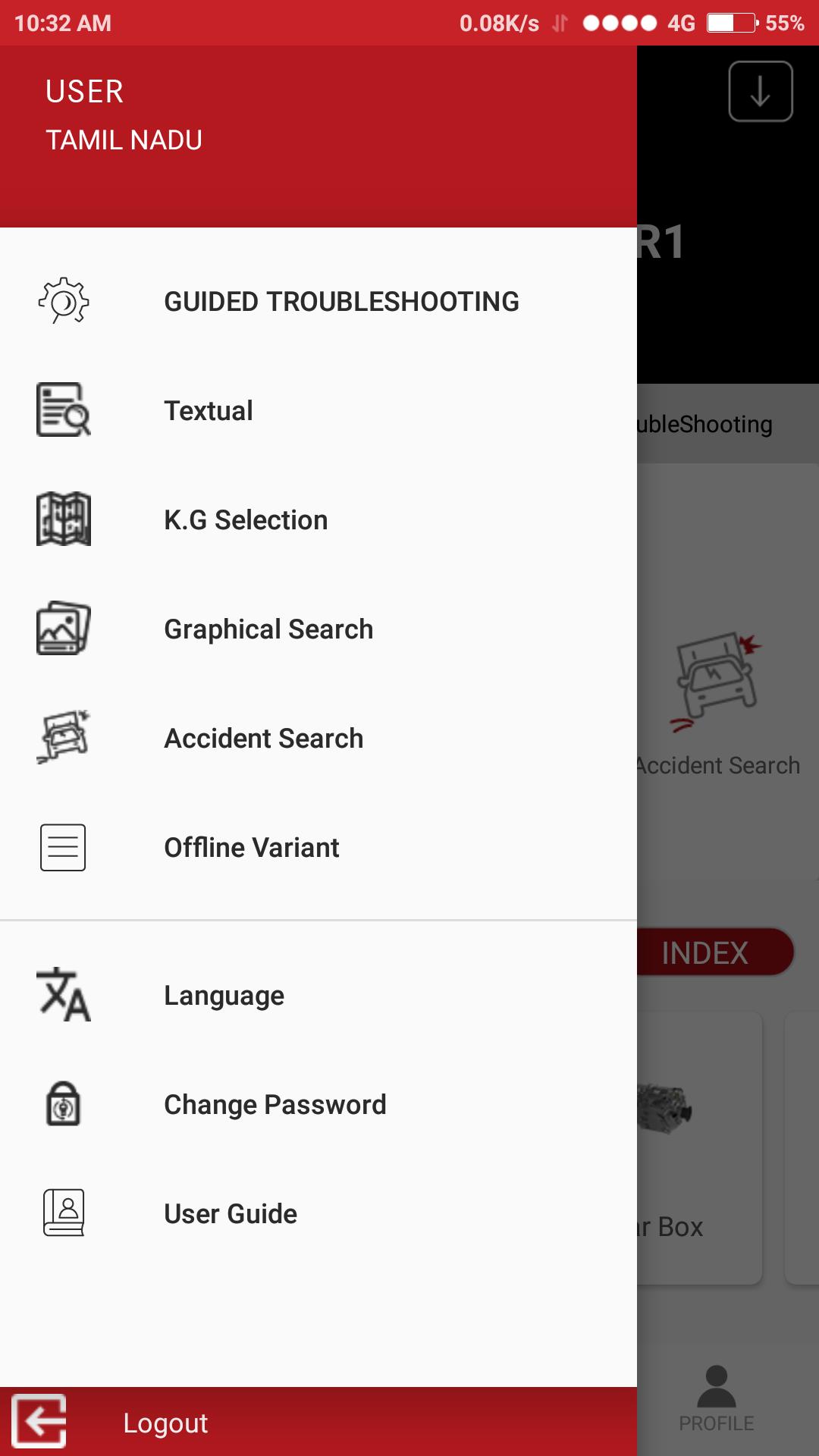This screenshot has width=819, height=1456.
Task: Switch to the Profile tab
Action: point(716,1399)
